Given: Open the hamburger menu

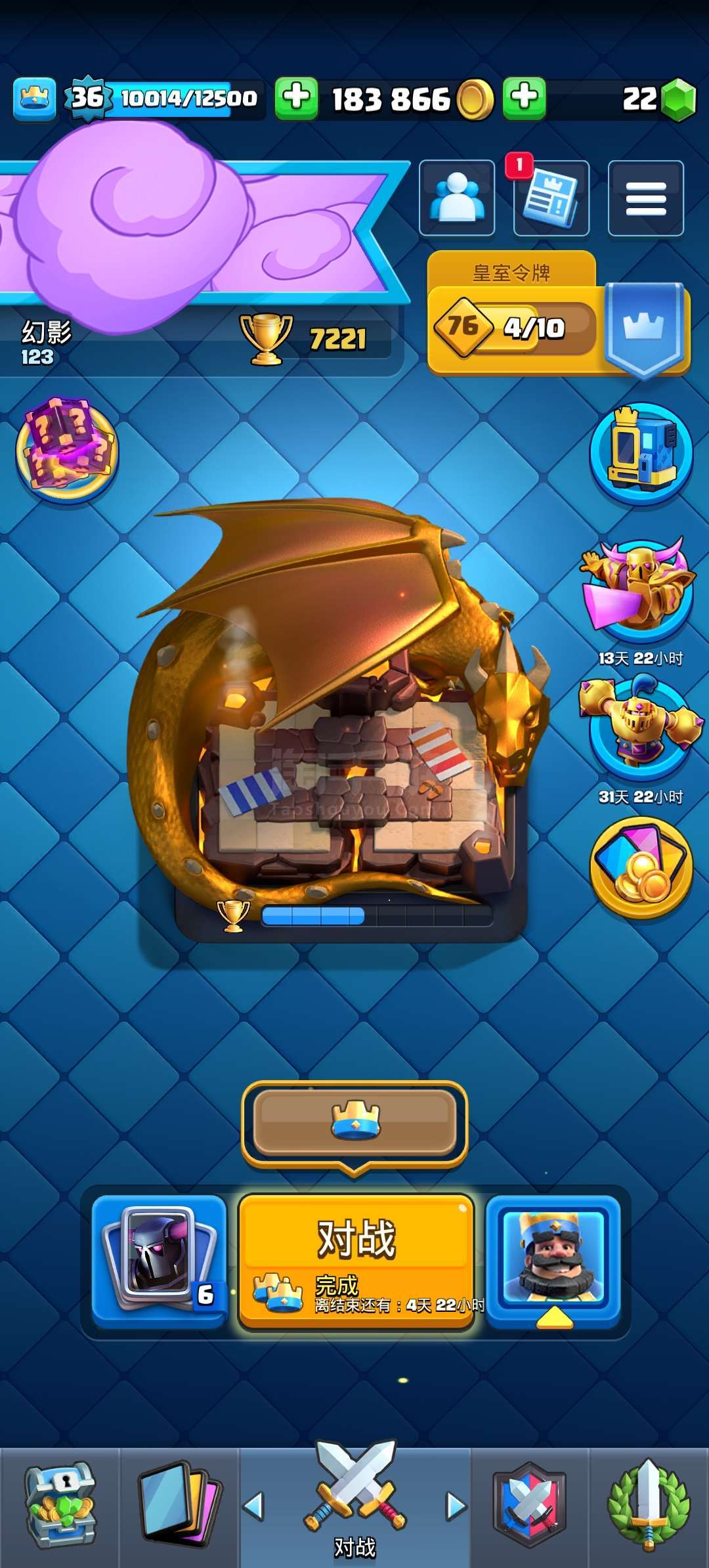Looking at the screenshot, I should [645, 198].
